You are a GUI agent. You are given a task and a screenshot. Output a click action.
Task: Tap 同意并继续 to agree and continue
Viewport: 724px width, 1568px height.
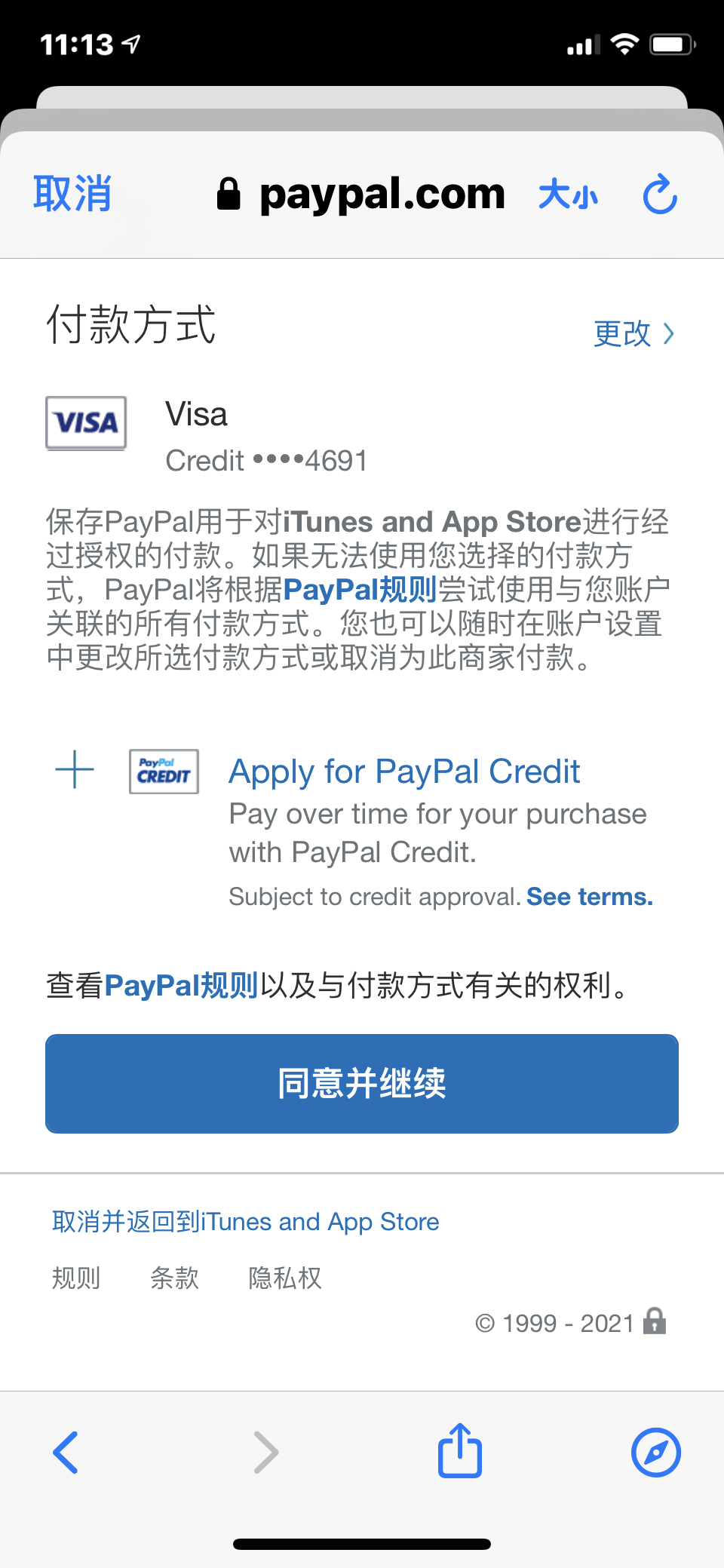coord(362,1083)
